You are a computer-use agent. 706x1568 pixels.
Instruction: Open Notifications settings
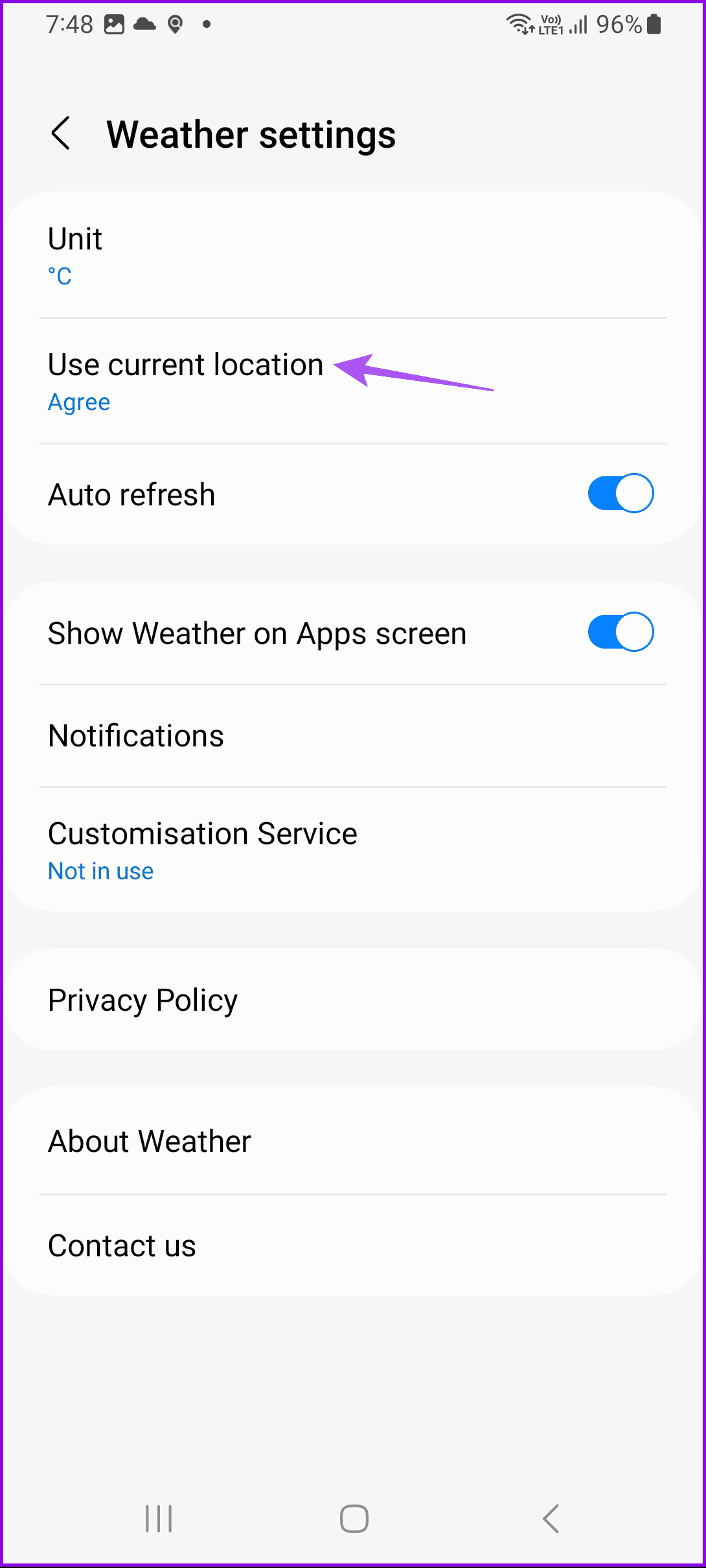(353, 735)
